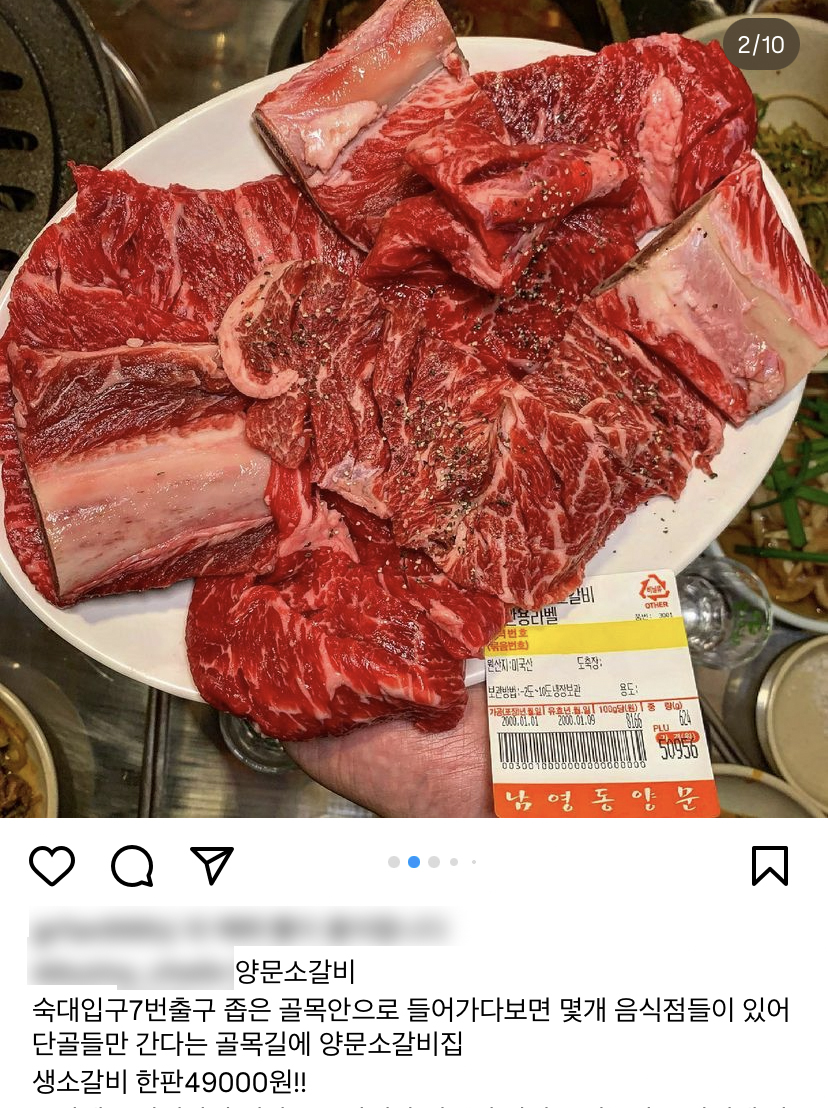Share this post via paper plane icon
The image size is (828, 1108).
(212, 865)
